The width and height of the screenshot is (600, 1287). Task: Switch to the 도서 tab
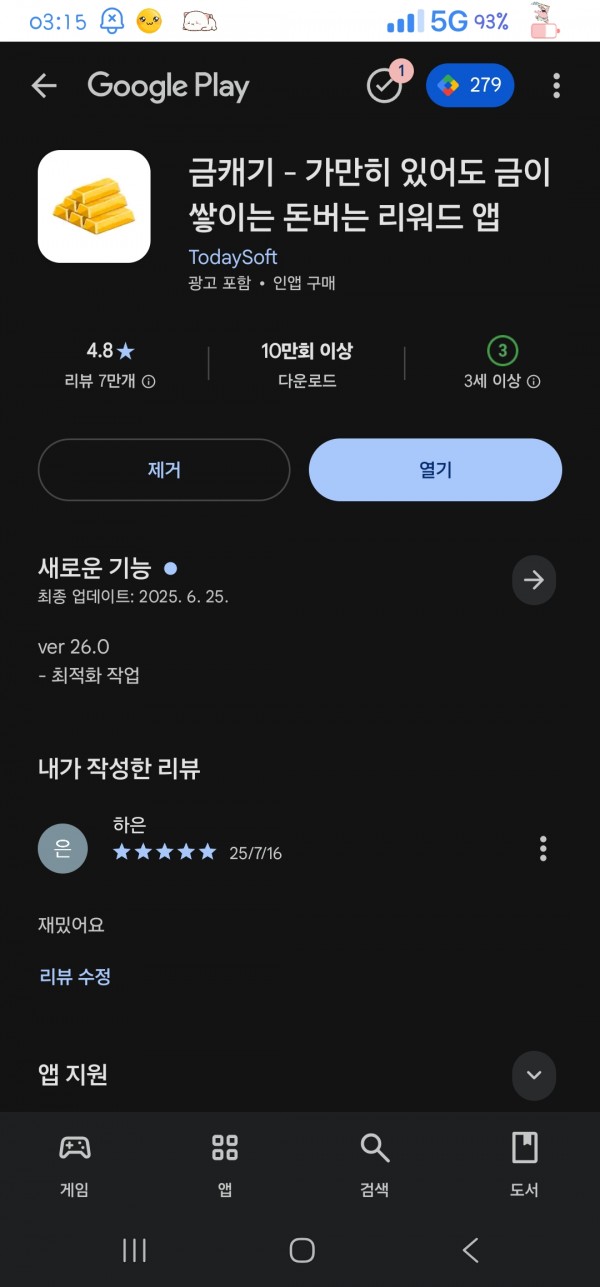click(524, 1164)
